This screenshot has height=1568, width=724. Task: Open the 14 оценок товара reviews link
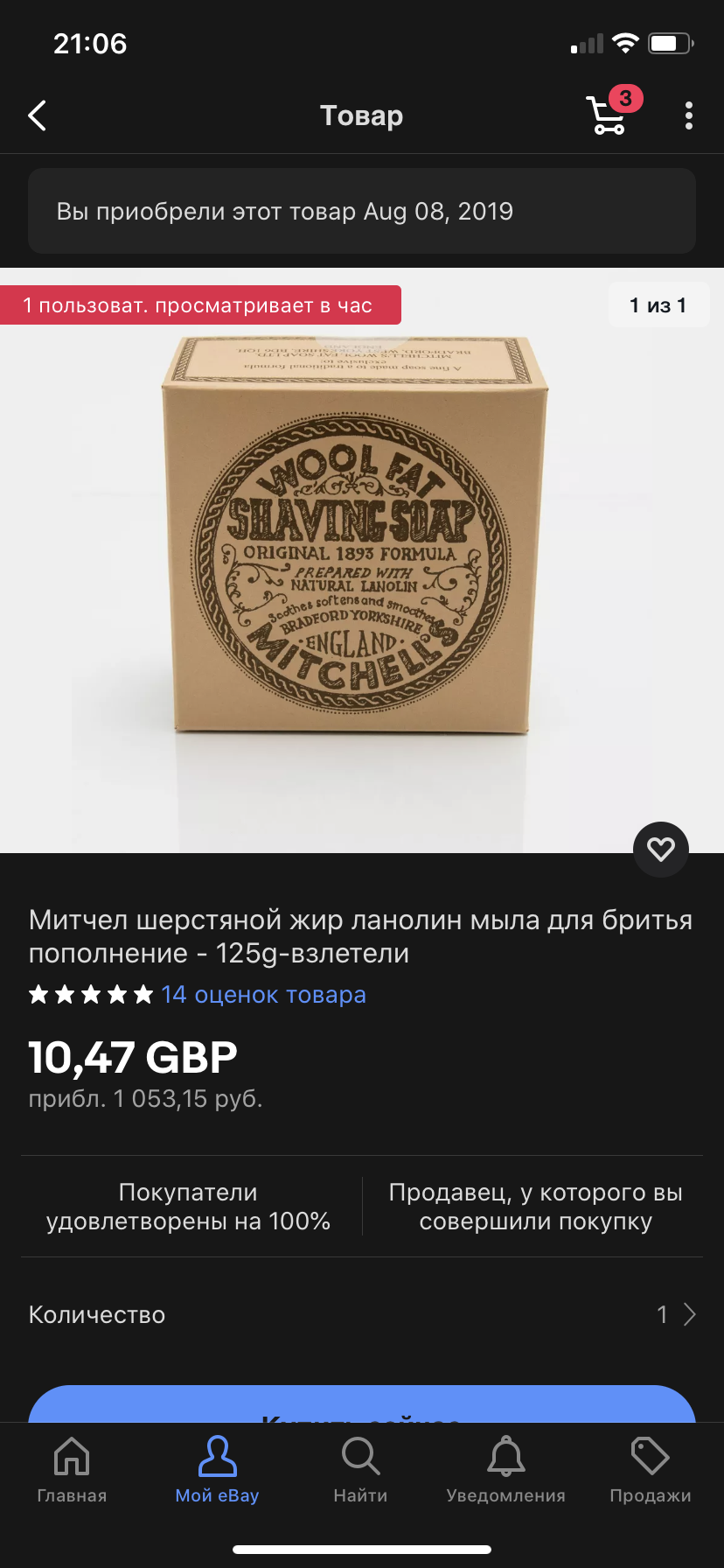tap(263, 995)
